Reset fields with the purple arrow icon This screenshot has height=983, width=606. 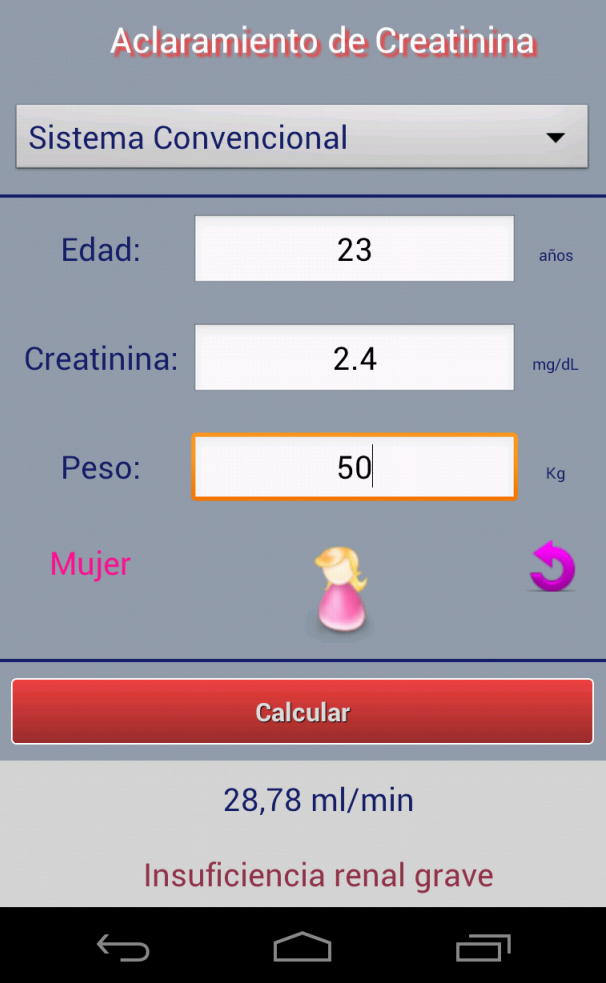552,567
